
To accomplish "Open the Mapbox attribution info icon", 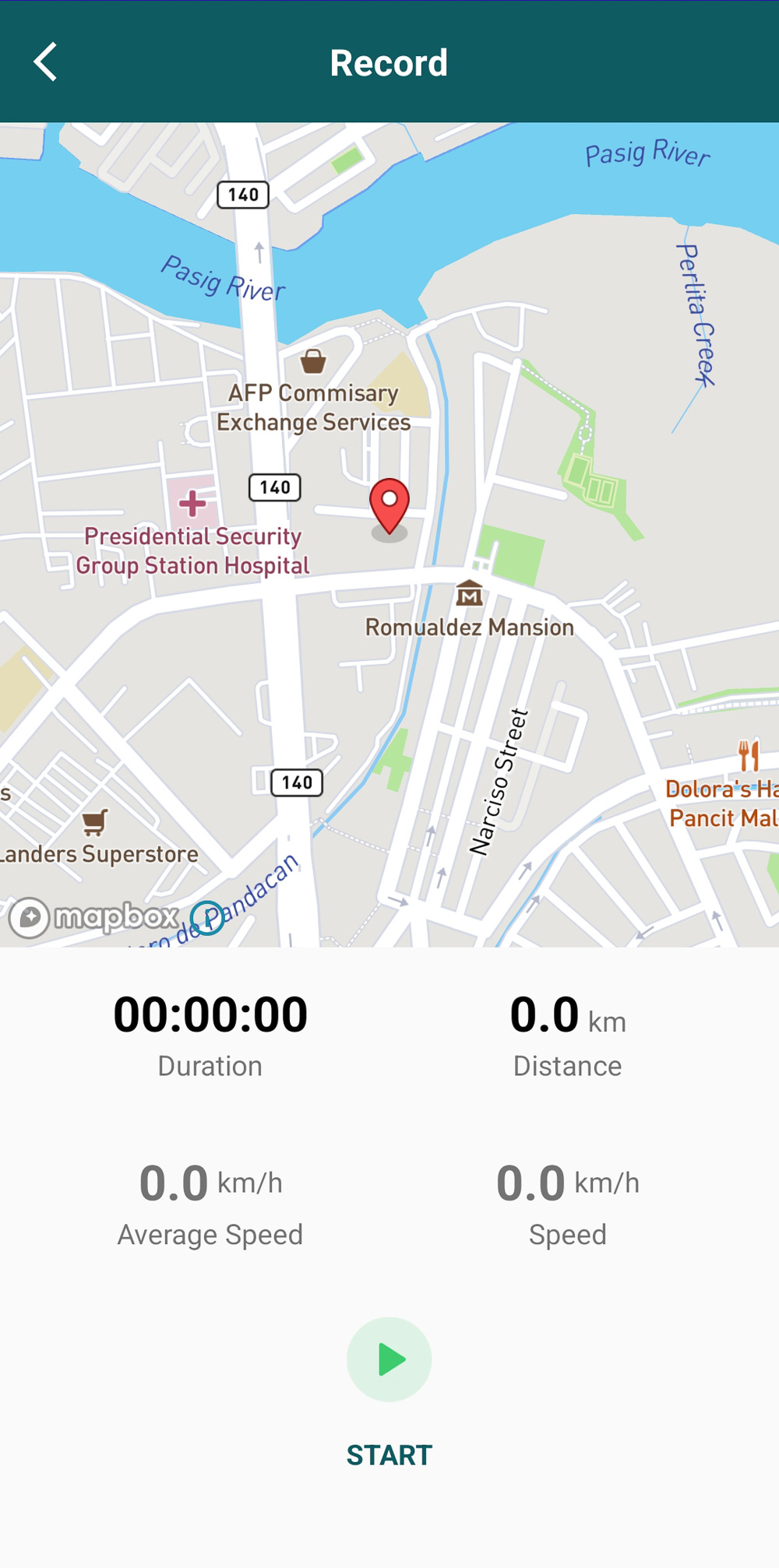I will [207, 917].
